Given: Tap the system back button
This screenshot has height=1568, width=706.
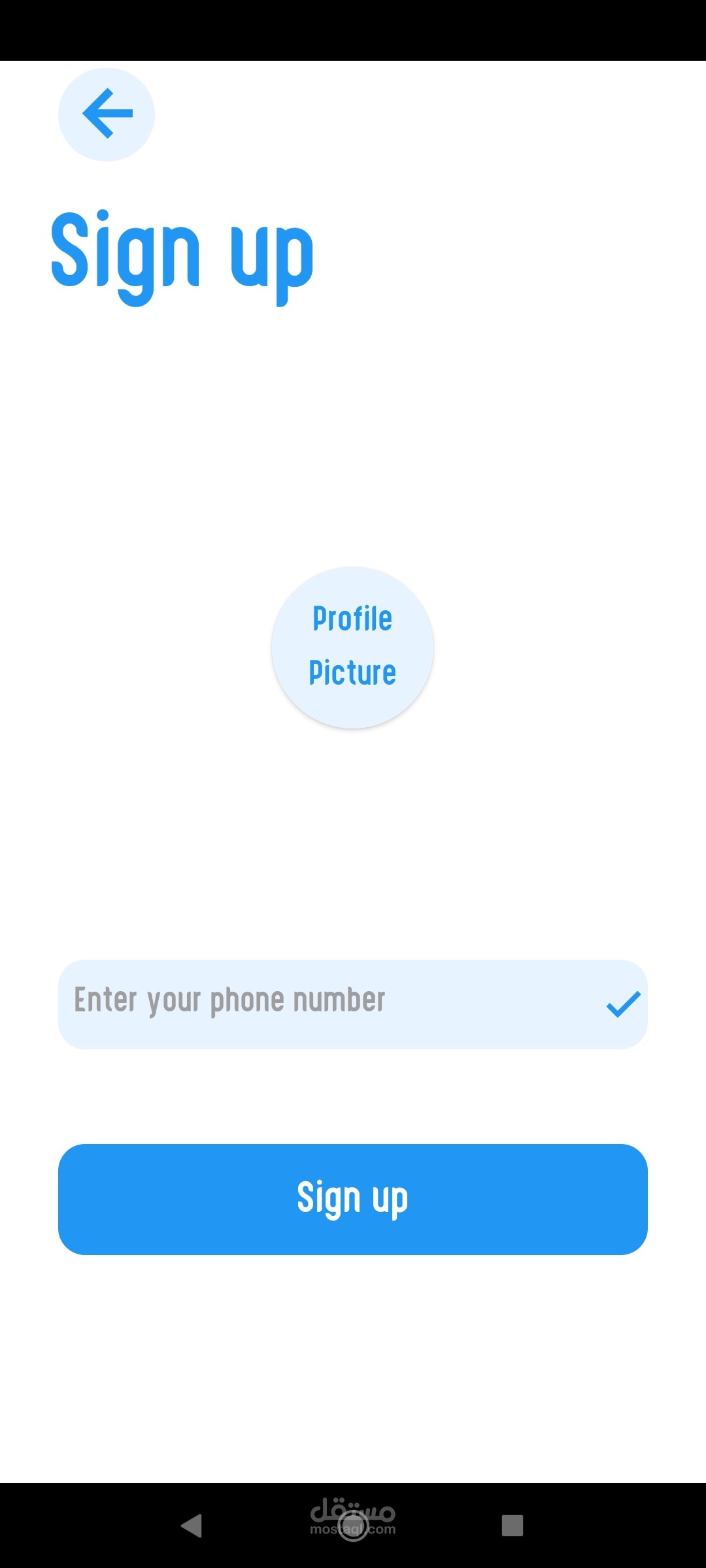Looking at the screenshot, I should point(192,1526).
